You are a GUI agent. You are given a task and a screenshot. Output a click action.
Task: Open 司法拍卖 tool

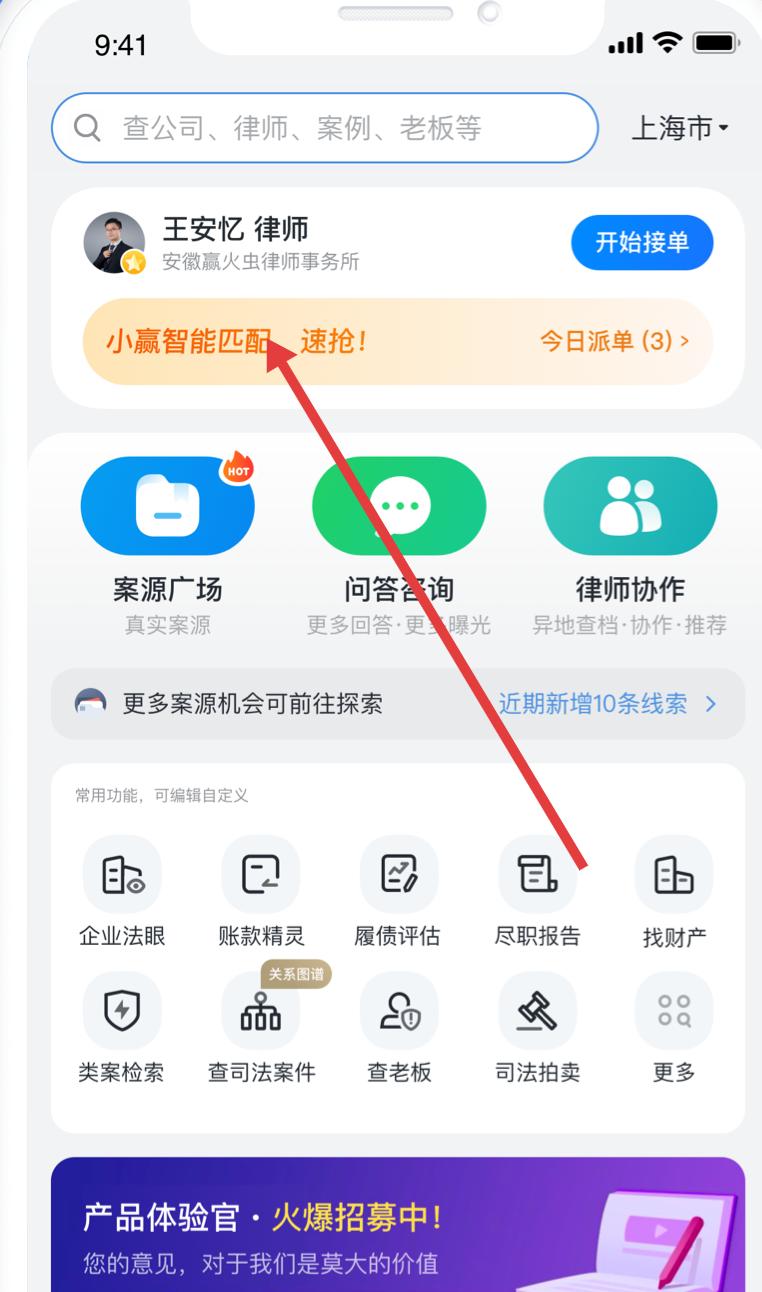pyautogui.click(x=537, y=1012)
